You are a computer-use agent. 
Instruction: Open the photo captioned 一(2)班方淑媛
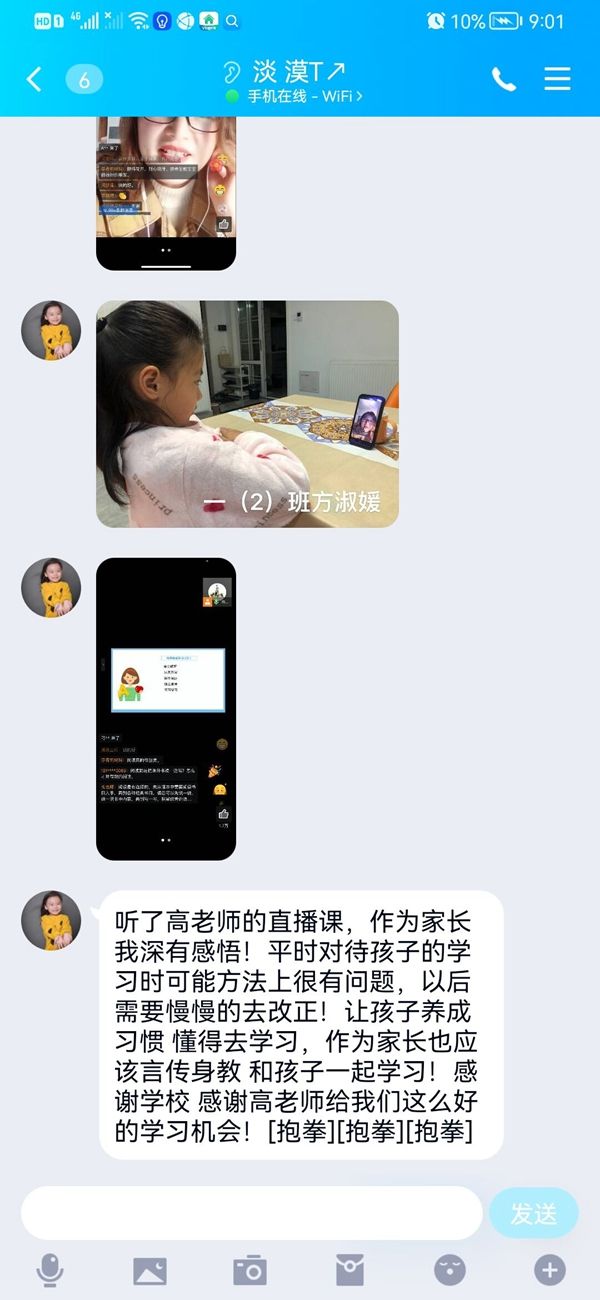pos(247,414)
